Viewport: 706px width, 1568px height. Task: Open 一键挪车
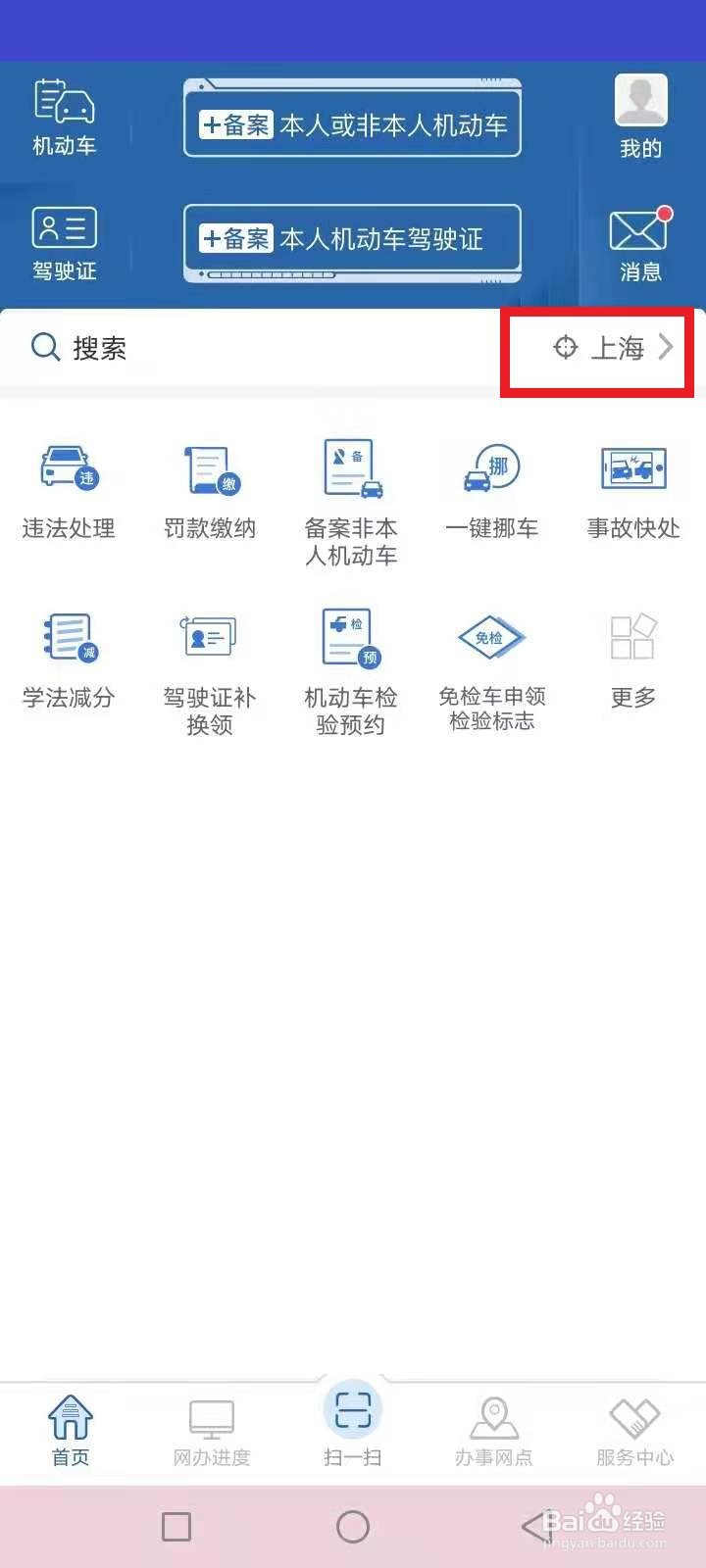click(x=491, y=491)
